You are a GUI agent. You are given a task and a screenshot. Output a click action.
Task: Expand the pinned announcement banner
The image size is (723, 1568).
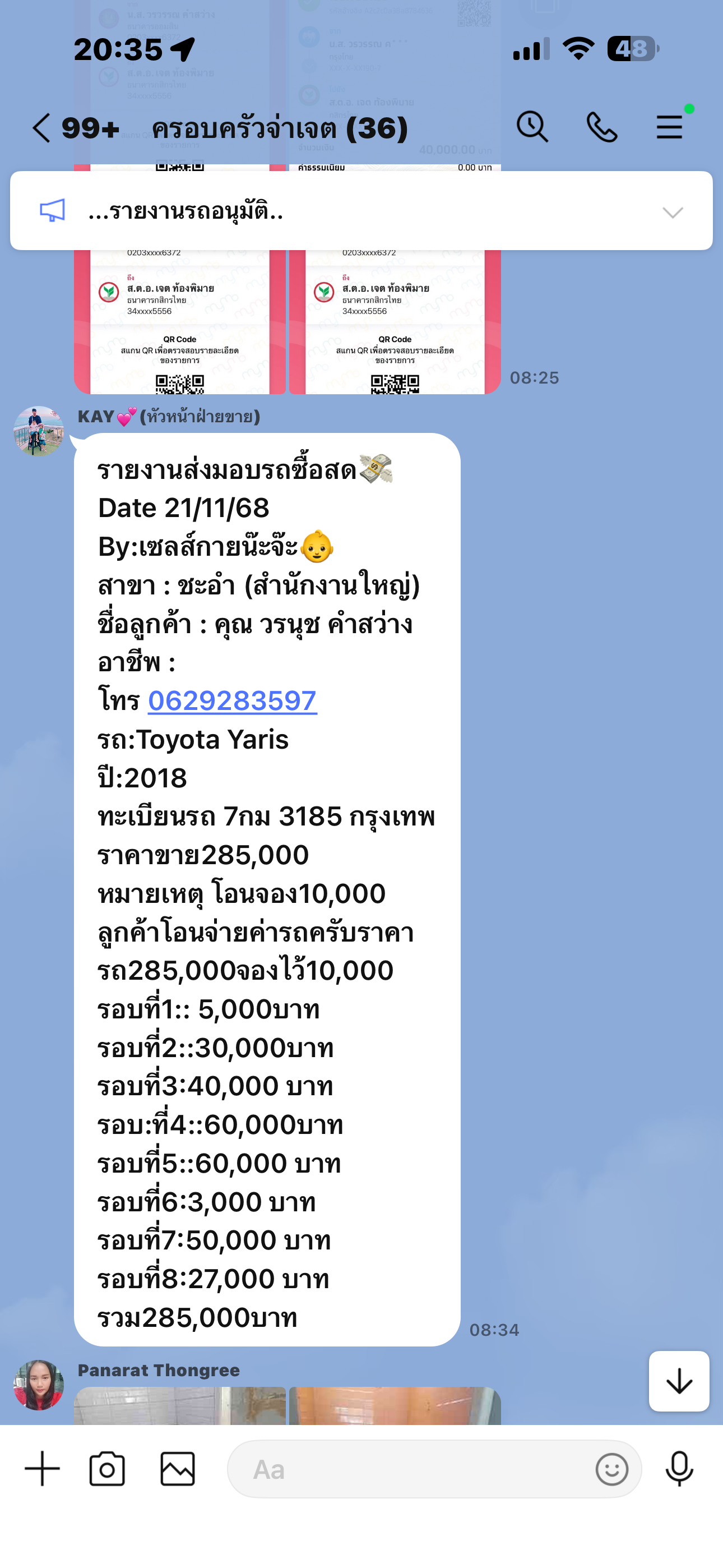pos(673,212)
